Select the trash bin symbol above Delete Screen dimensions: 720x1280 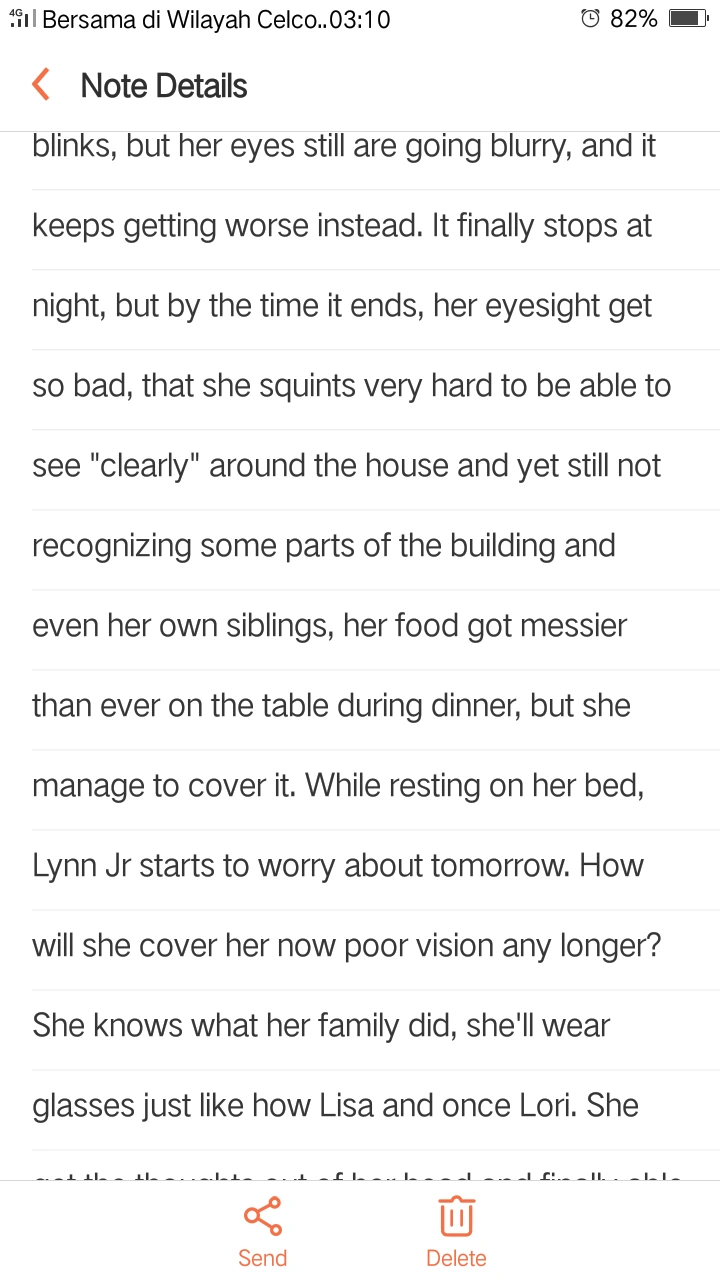click(455, 1216)
